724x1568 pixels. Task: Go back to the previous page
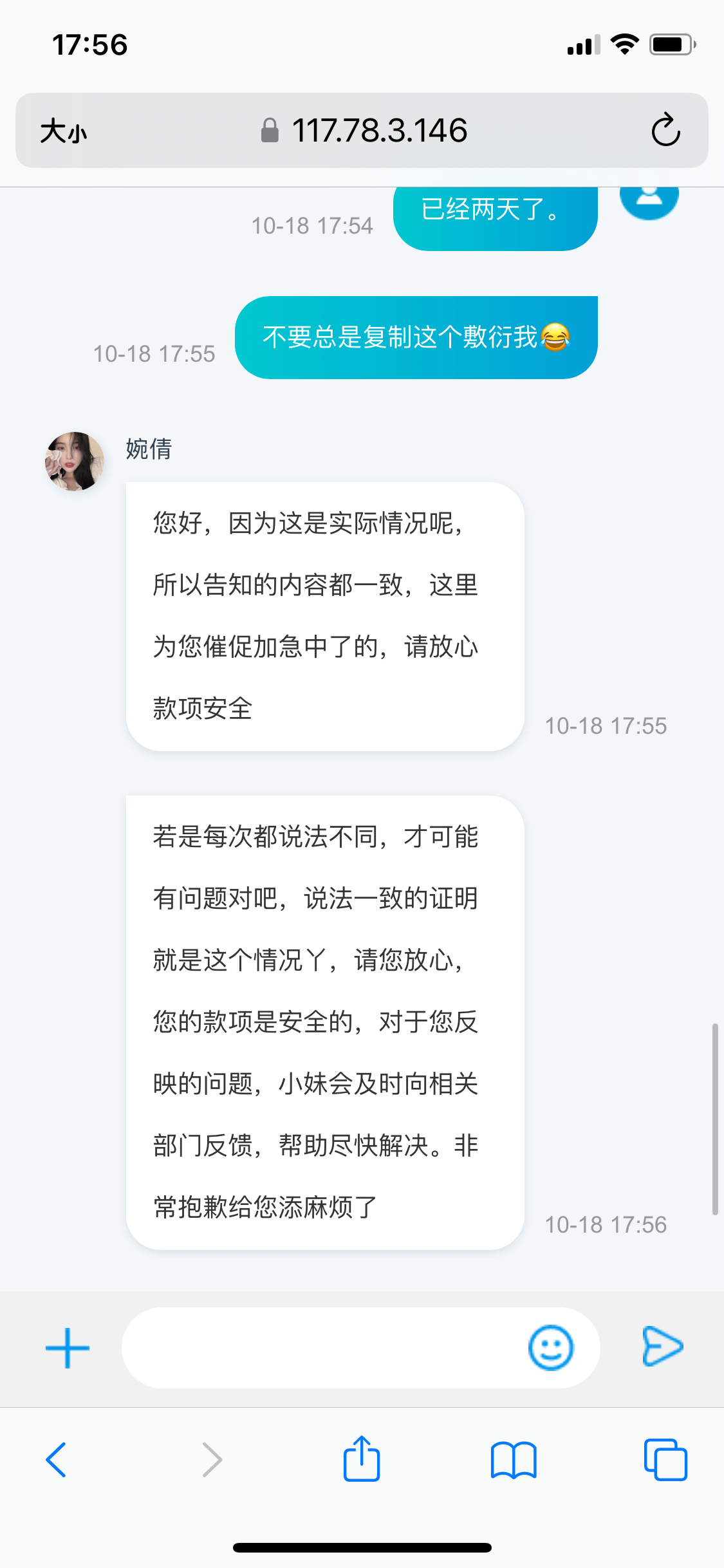pos(56,1460)
